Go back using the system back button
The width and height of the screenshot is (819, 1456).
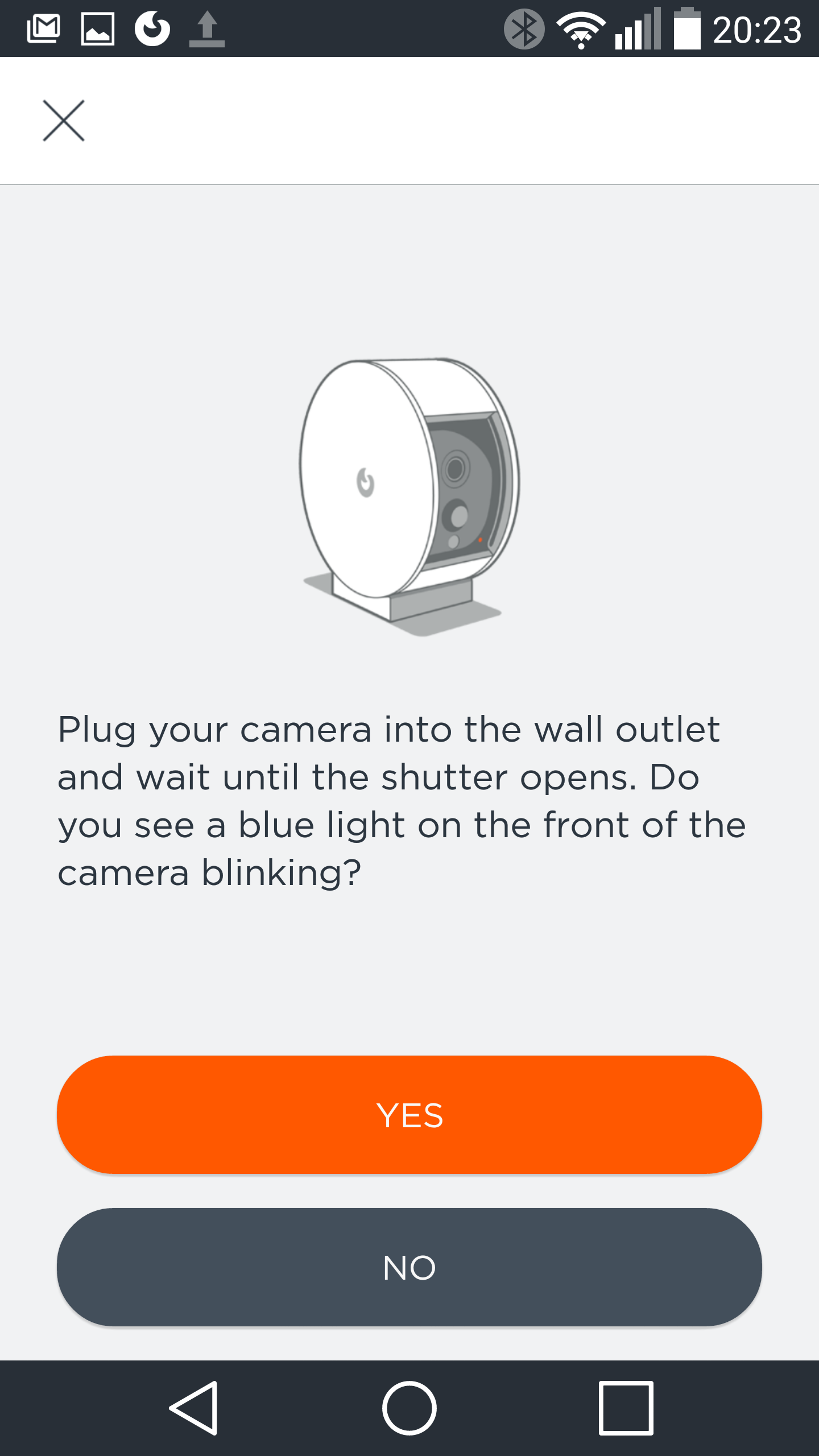point(194,1408)
